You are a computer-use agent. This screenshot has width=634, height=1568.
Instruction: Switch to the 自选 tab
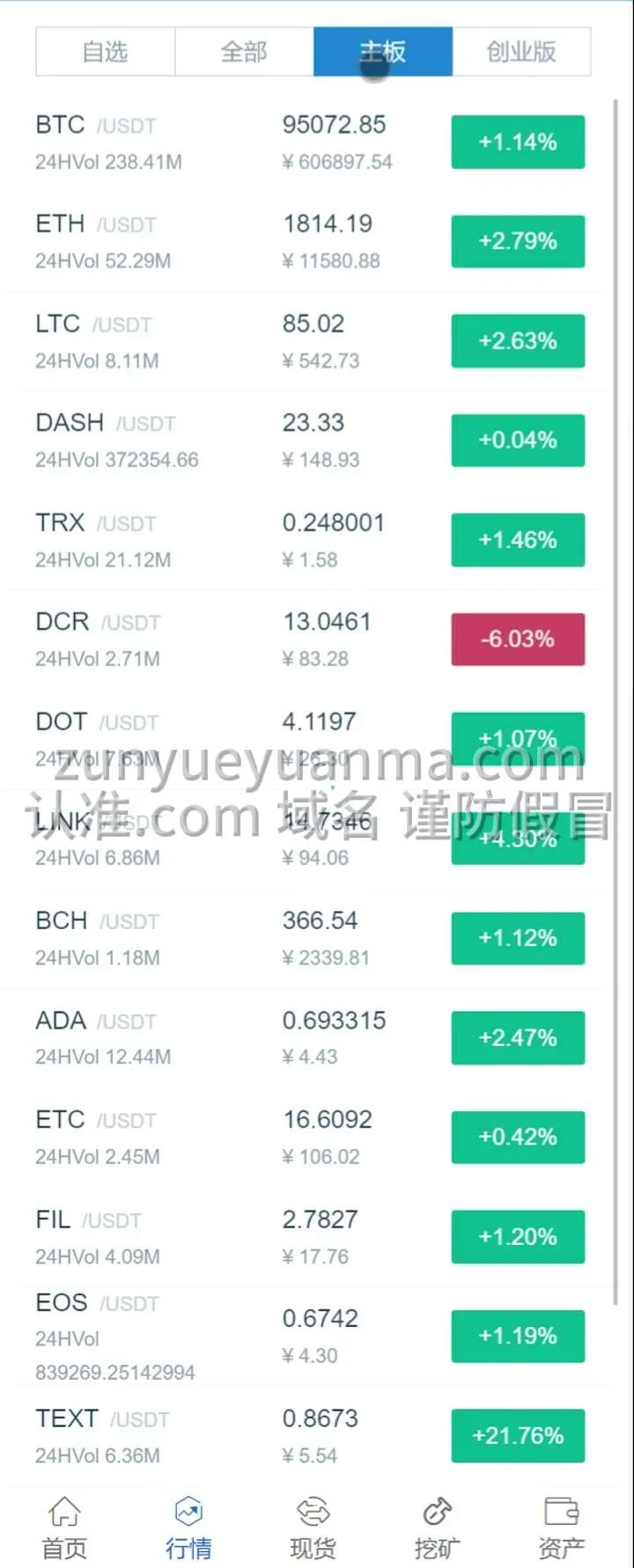tap(105, 52)
